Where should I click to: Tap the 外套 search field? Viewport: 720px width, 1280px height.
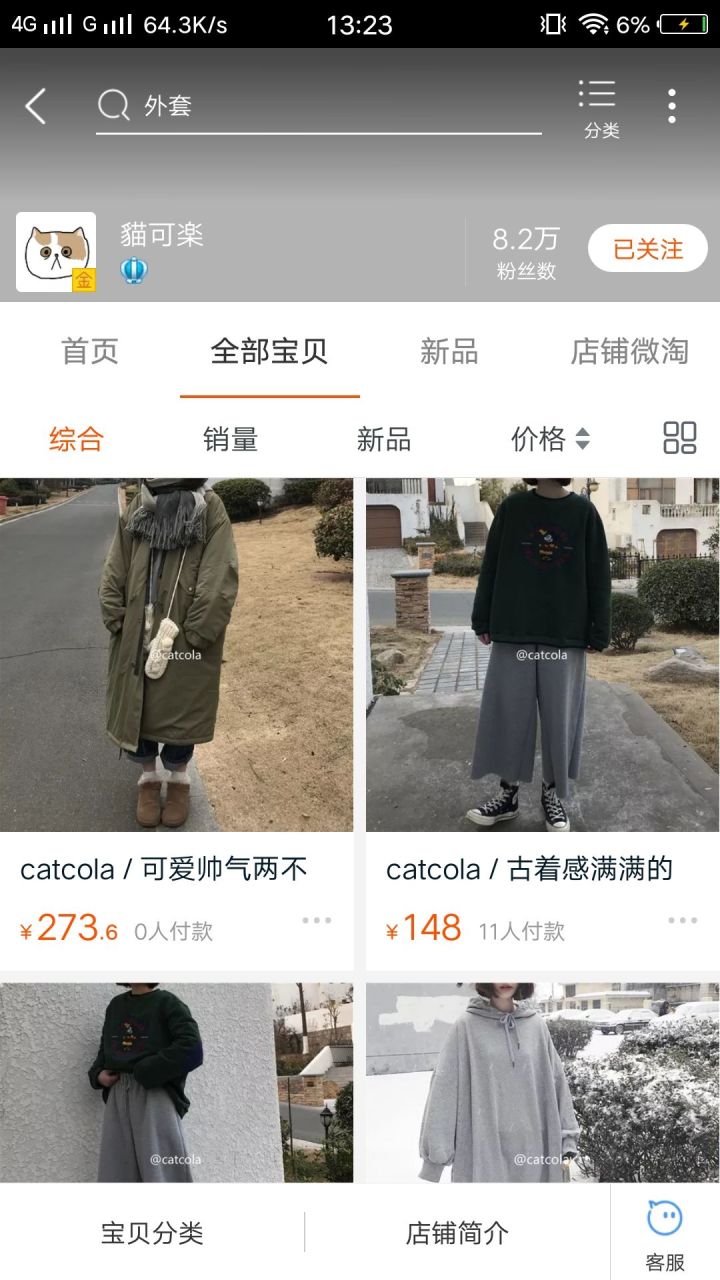click(320, 106)
